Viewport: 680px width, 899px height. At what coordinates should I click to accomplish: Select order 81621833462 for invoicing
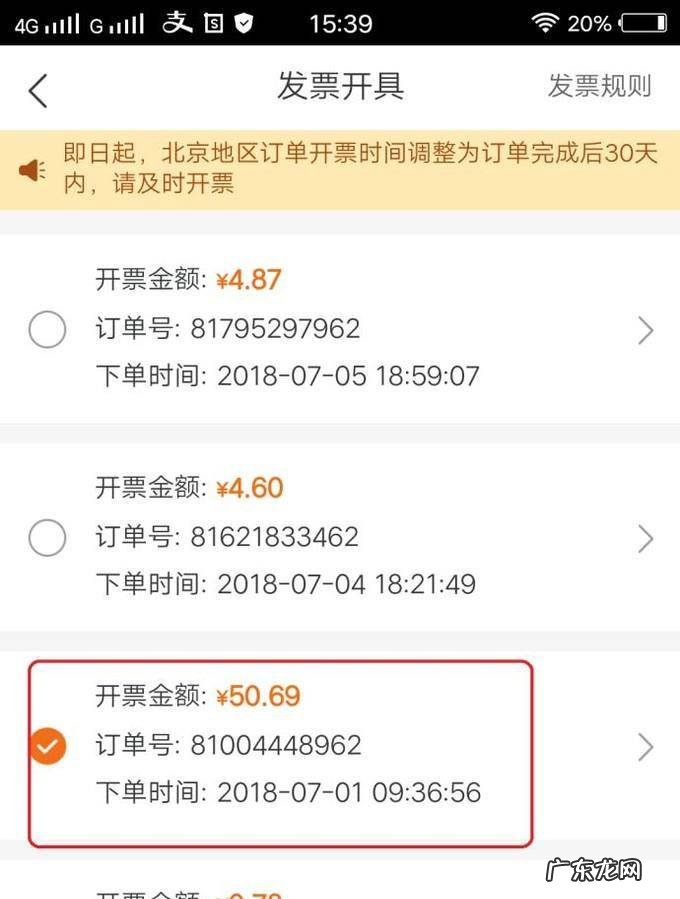pyautogui.click(x=47, y=539)
